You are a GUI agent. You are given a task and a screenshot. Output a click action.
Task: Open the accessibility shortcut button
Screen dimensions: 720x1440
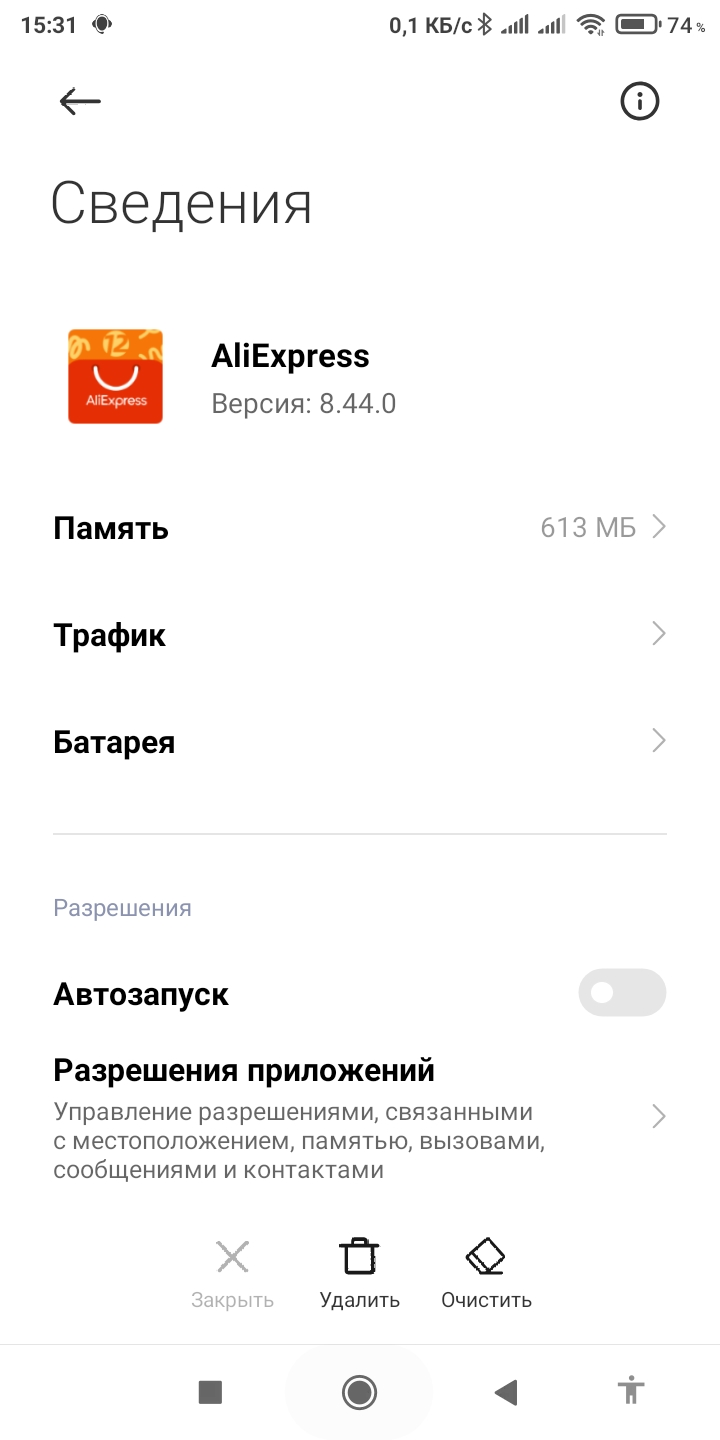pos(631,1391)
